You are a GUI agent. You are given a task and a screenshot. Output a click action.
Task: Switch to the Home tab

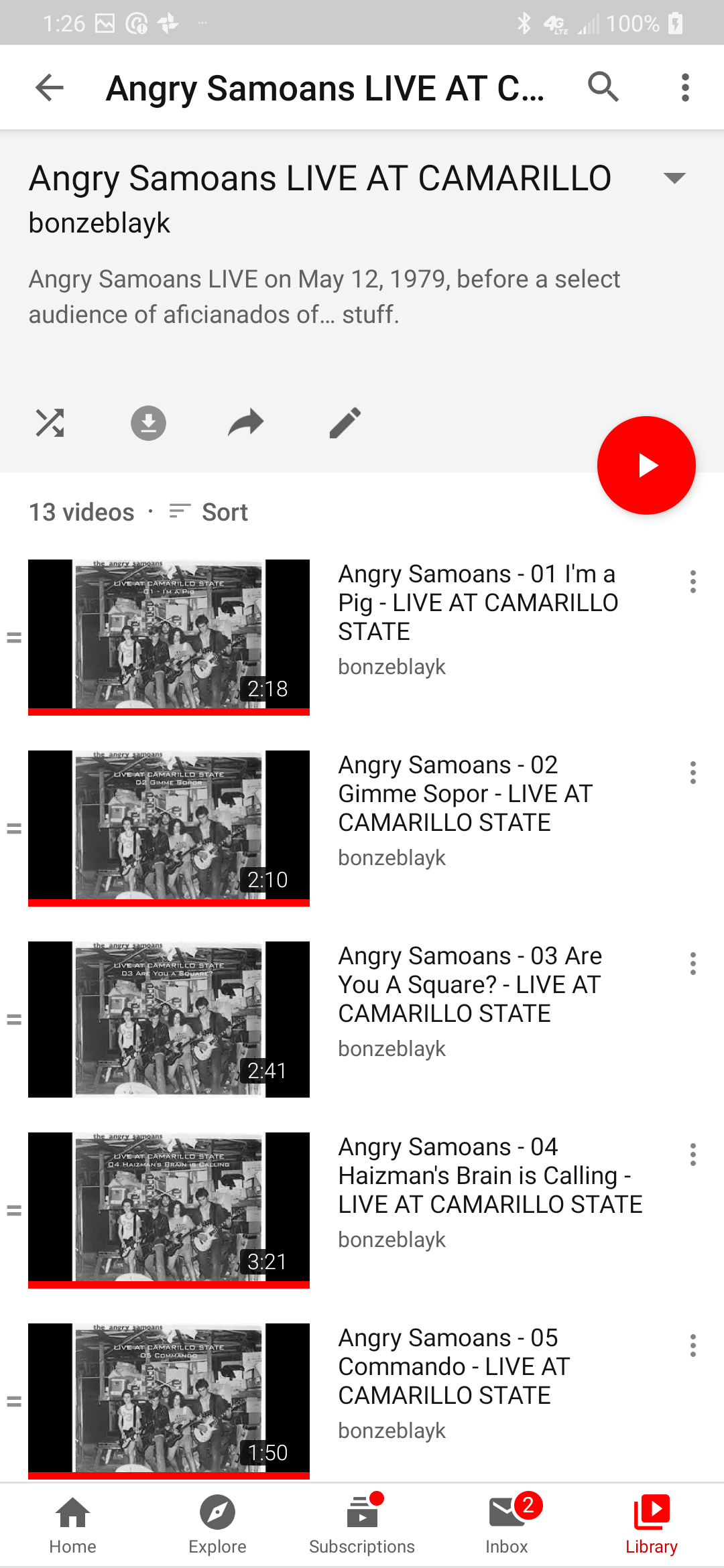tap(72, 1525)
